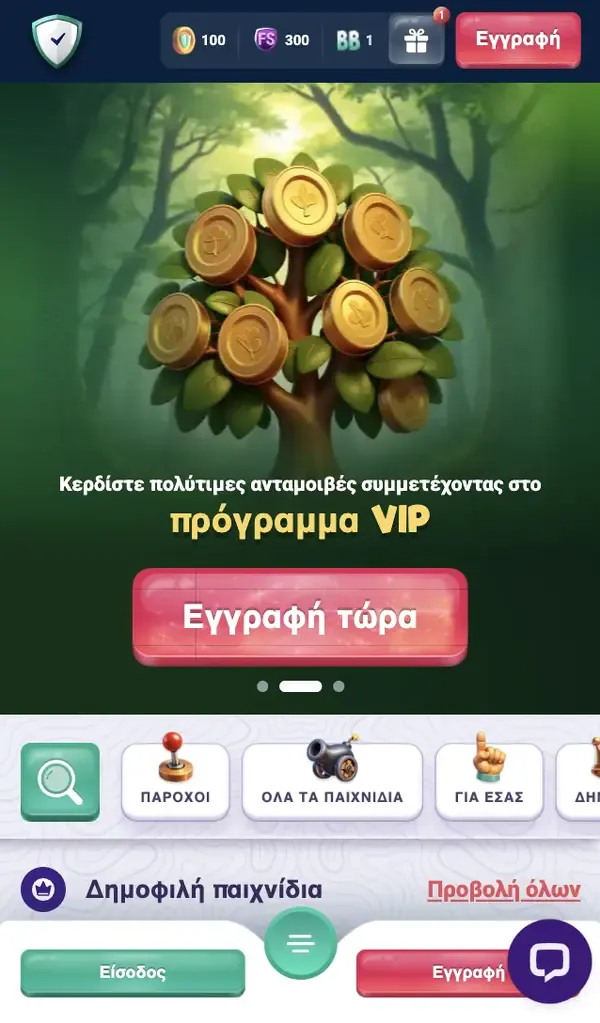
Task: Select the ΠΑΡΟΧΟΙ category
Action: click(175, 781)
